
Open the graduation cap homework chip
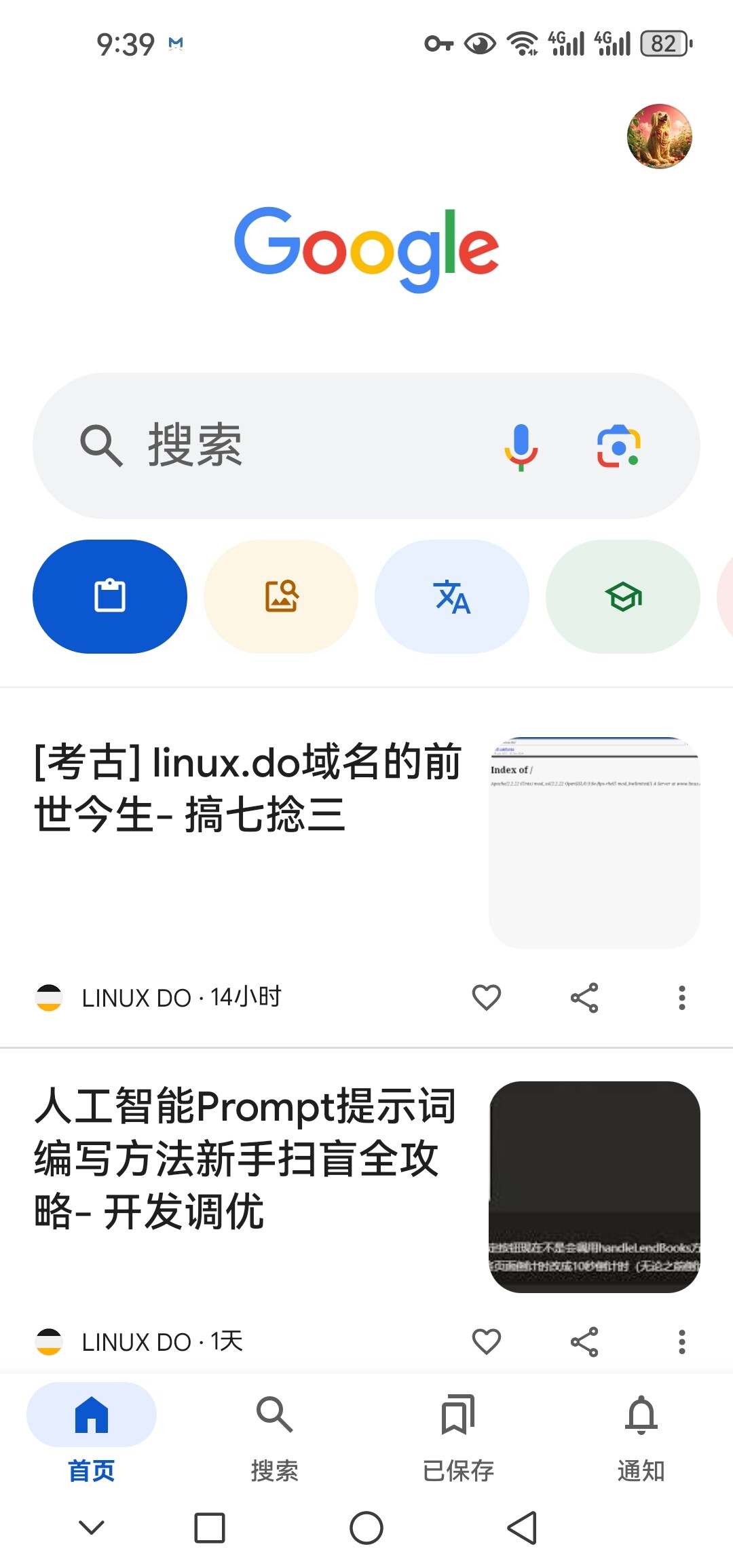[623, 597]
